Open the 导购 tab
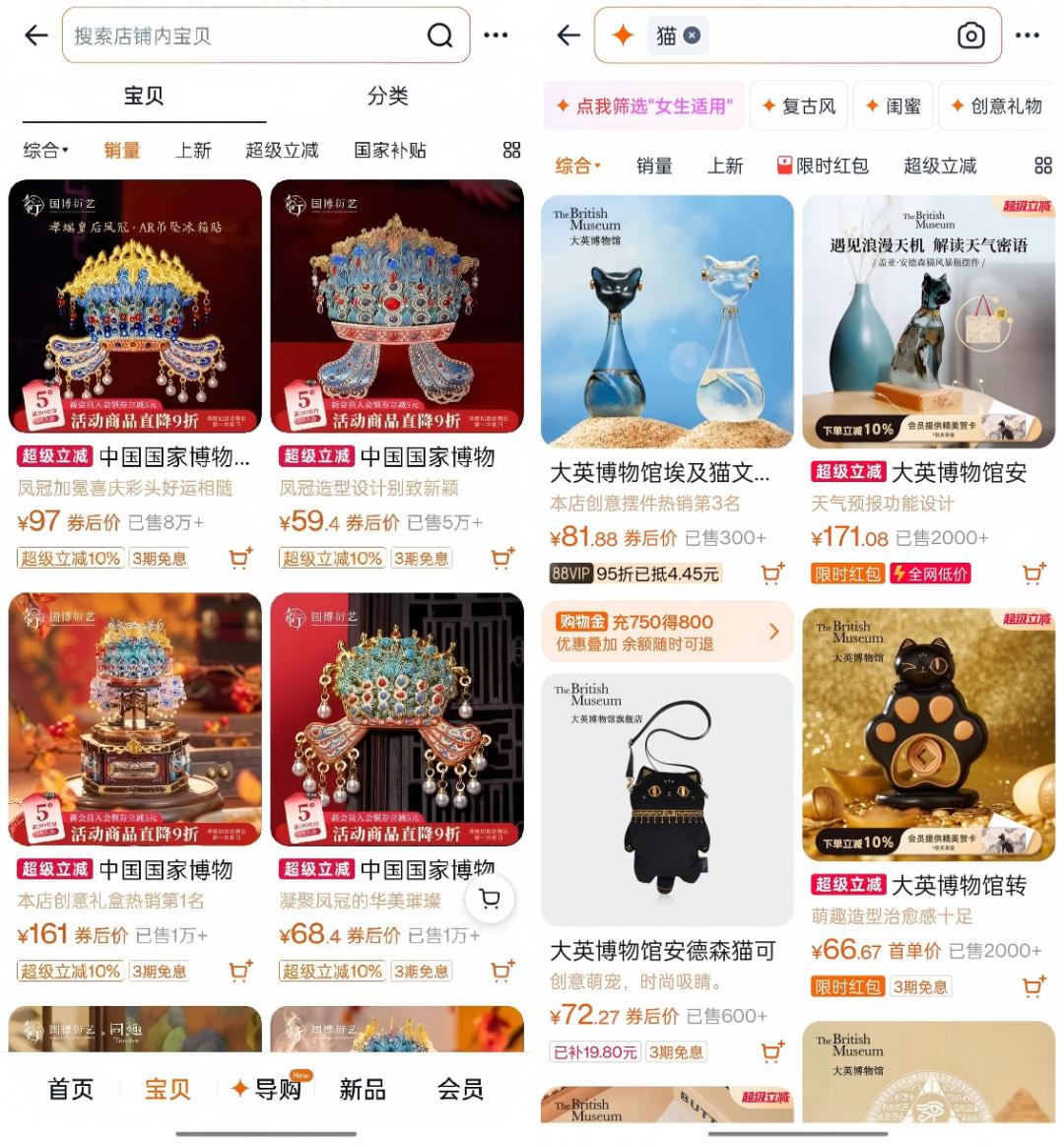1064x1147 pixels. tap(267, 1089)
